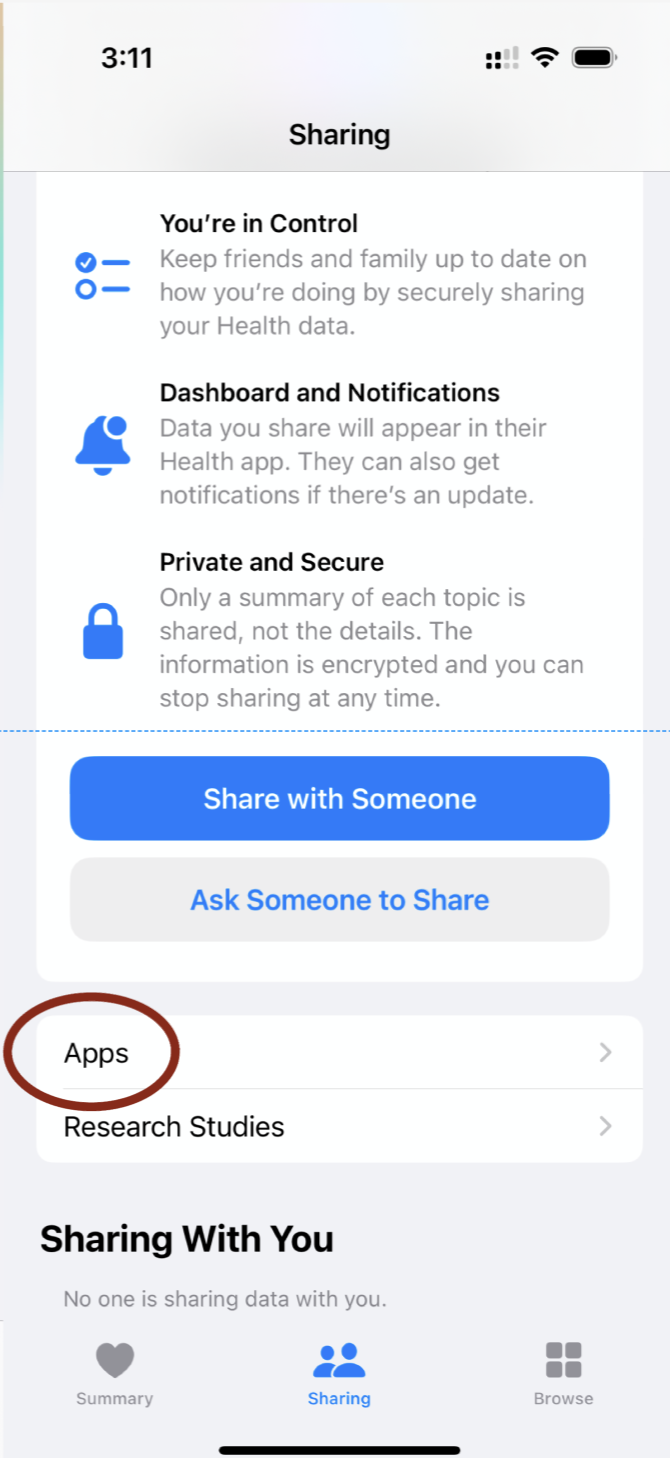This screenshot has height=1458, width=670.
Task: Open Research Studies
Action: (339, 1127)
